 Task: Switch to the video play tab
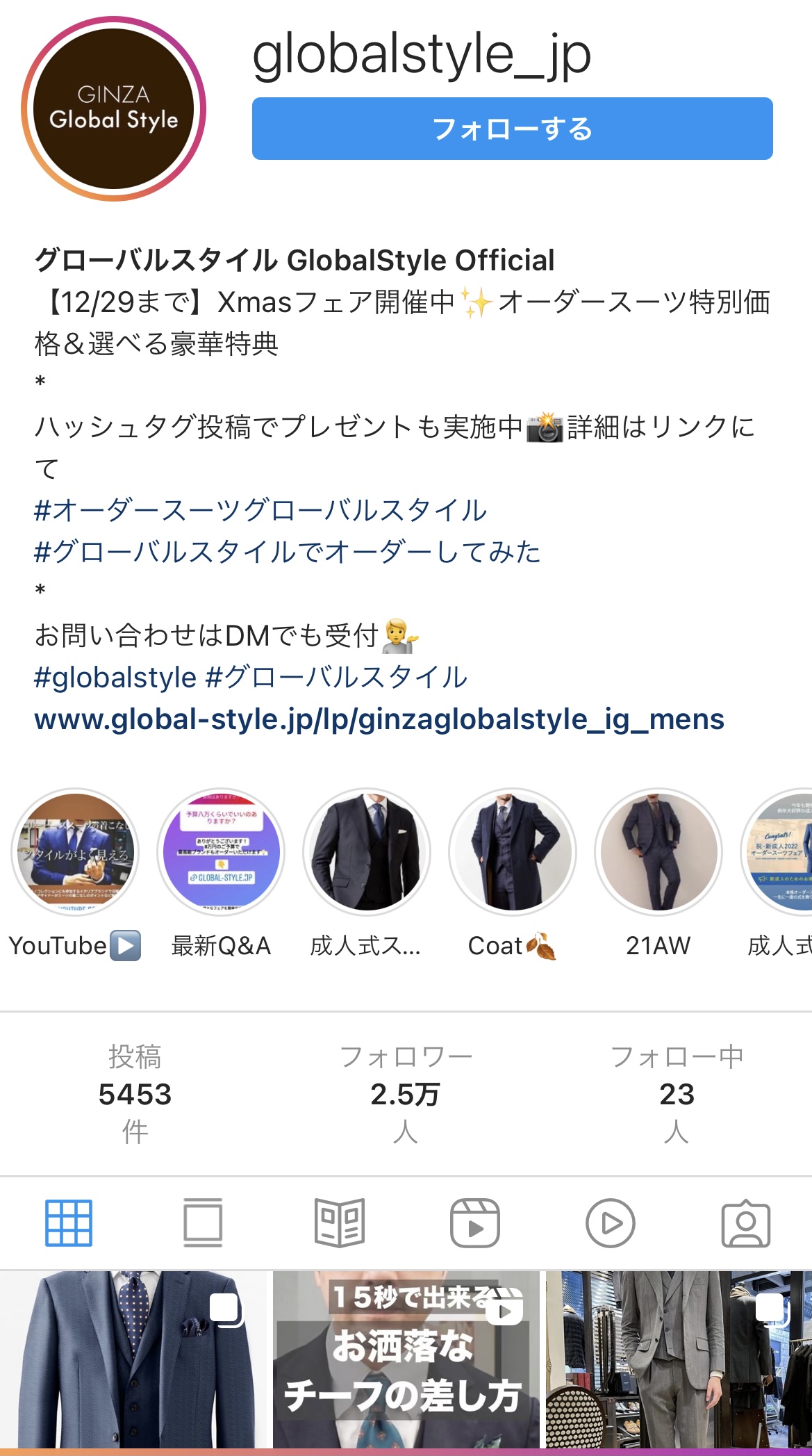coord(610,1222)
